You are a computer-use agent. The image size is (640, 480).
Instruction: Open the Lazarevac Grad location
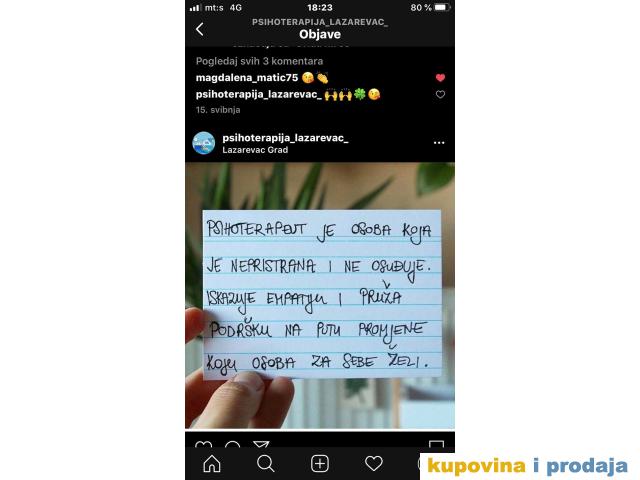(x=255, y=150)
